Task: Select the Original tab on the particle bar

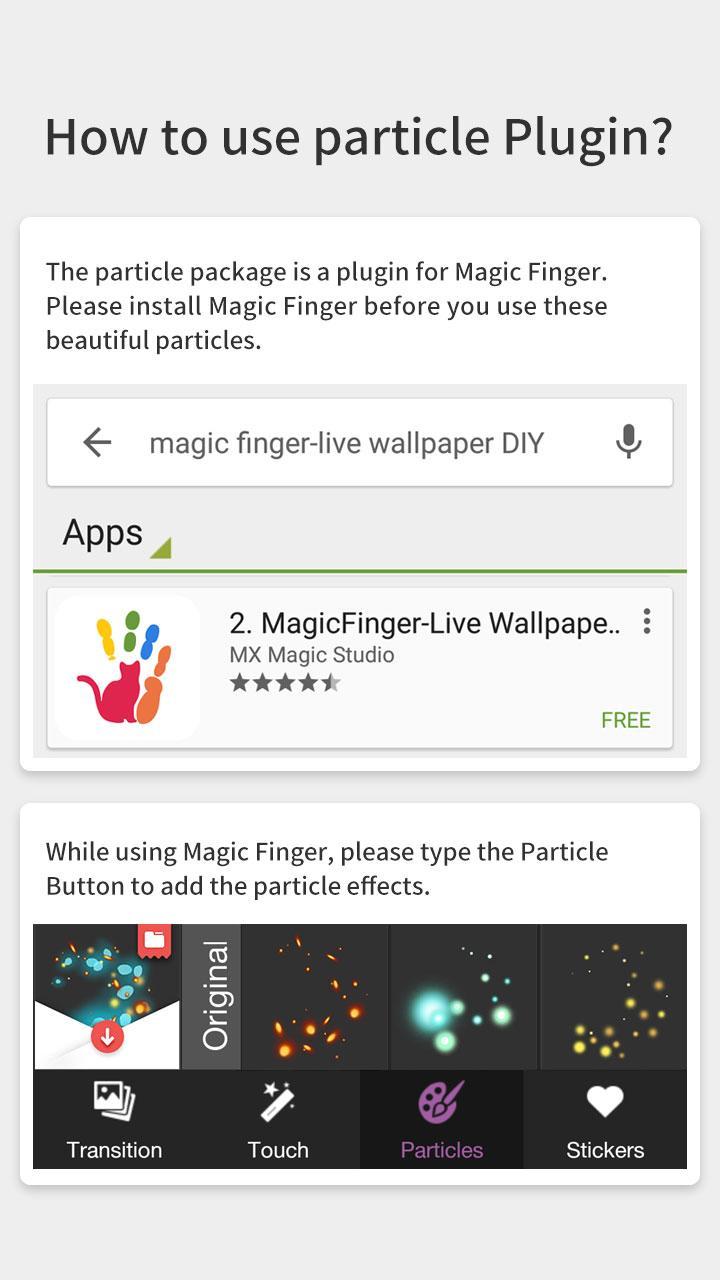Action: [209, 996]
